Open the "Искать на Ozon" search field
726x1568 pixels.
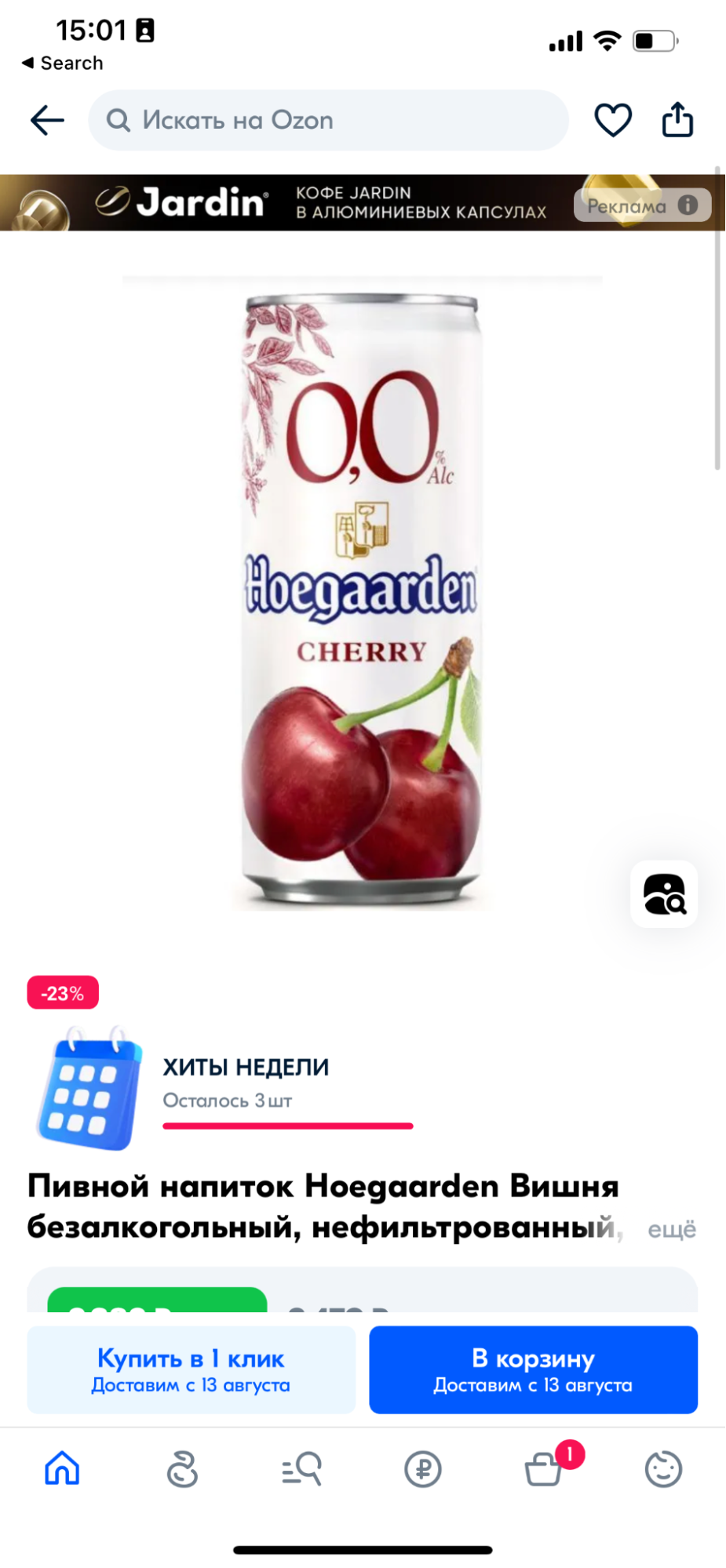[x=328, y=120]
